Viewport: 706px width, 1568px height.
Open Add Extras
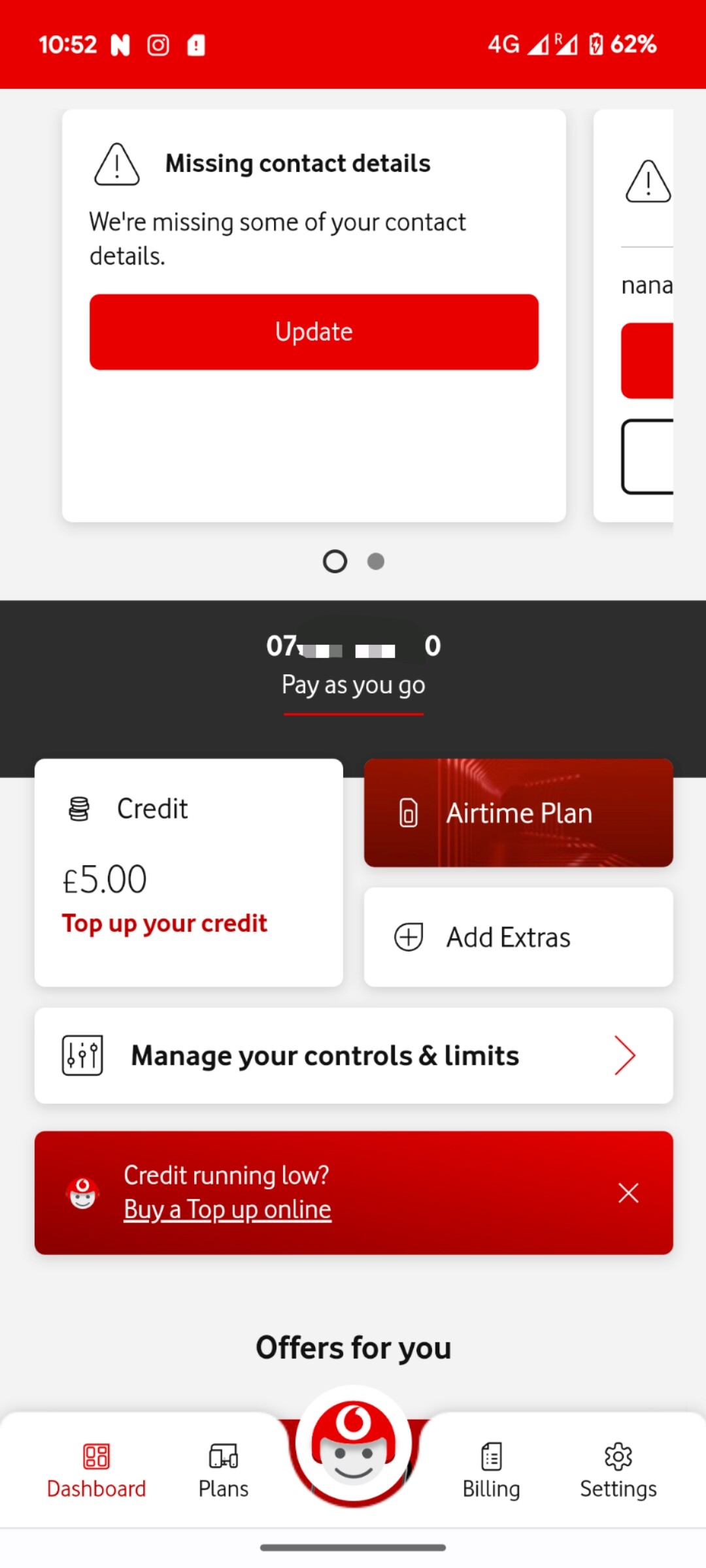pos(518,937)
